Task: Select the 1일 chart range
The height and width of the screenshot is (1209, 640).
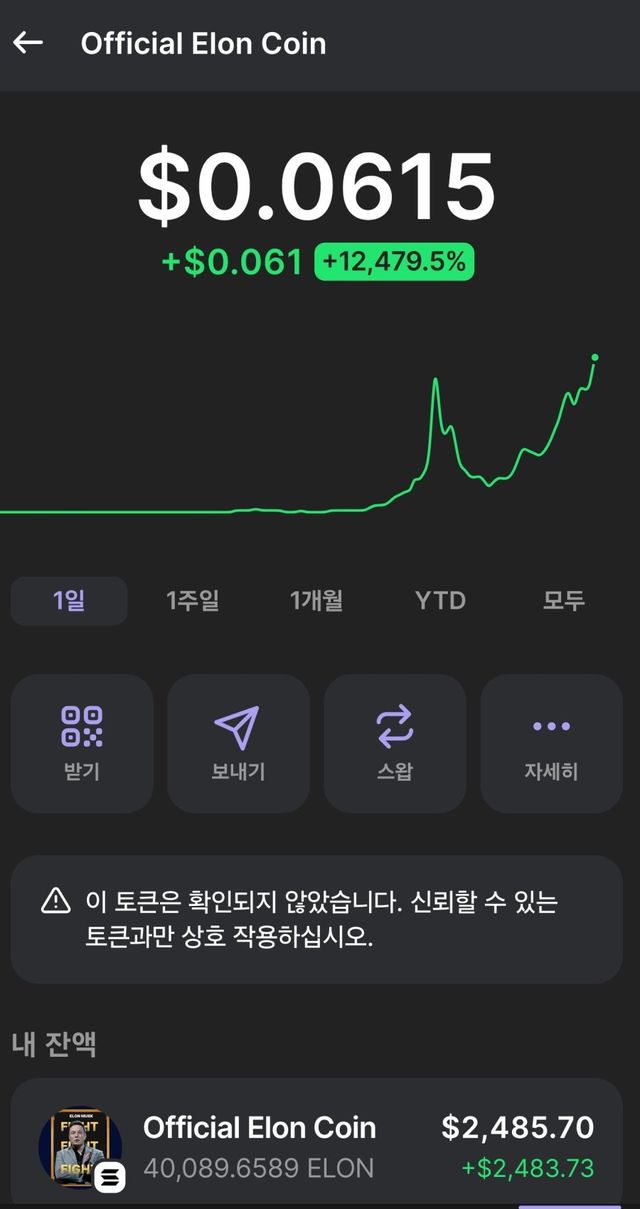Action: point(69,600)
